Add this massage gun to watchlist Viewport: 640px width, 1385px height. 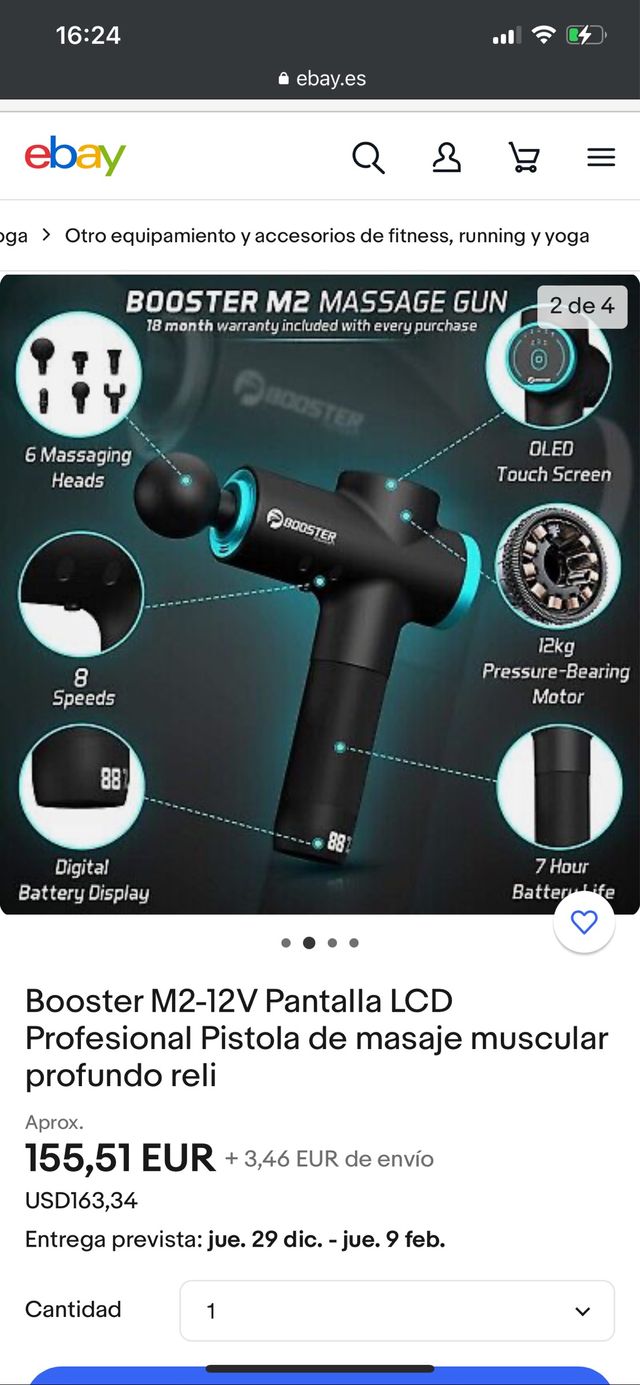[584, 922]
